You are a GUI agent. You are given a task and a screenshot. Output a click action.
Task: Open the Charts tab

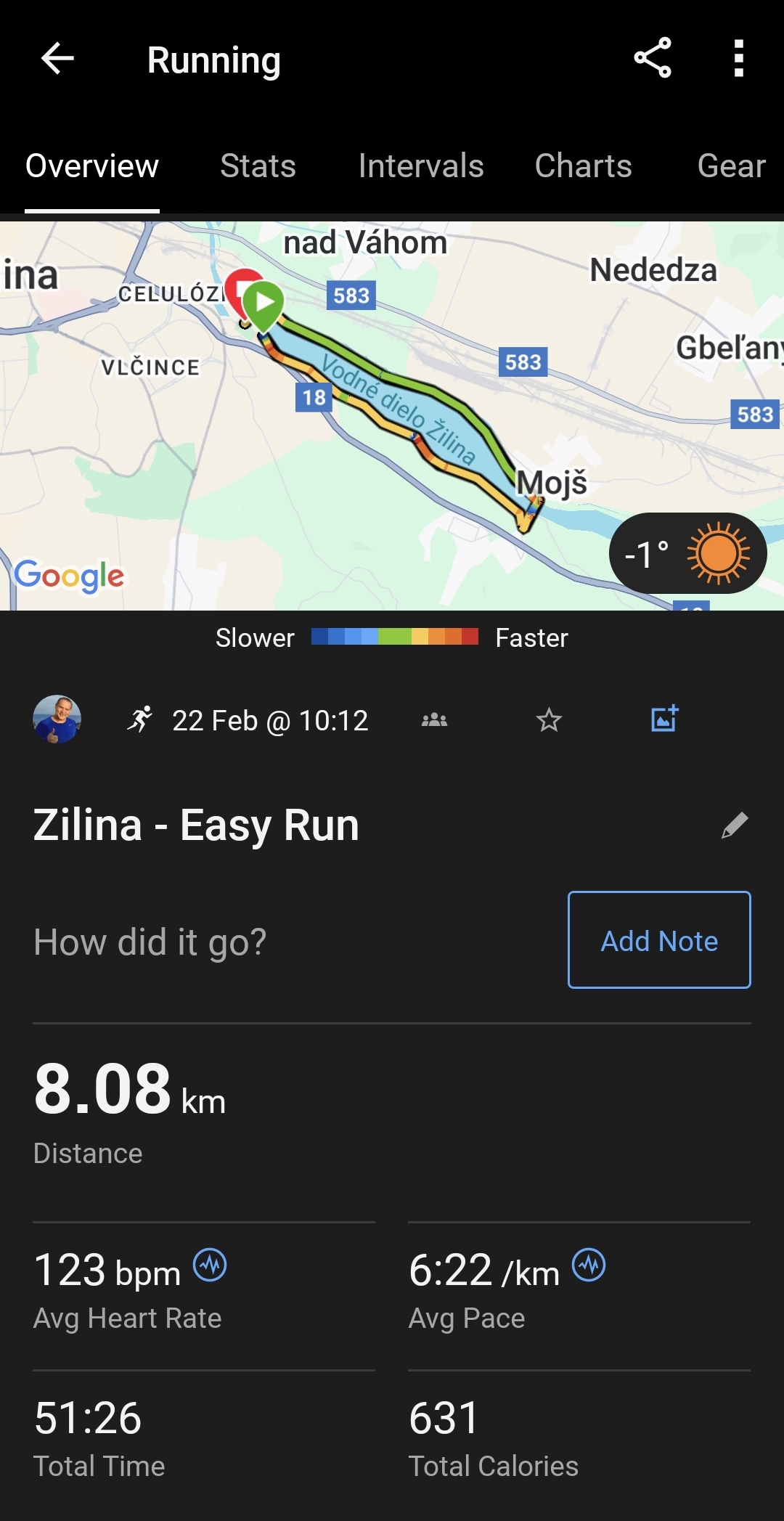(583, 166)
